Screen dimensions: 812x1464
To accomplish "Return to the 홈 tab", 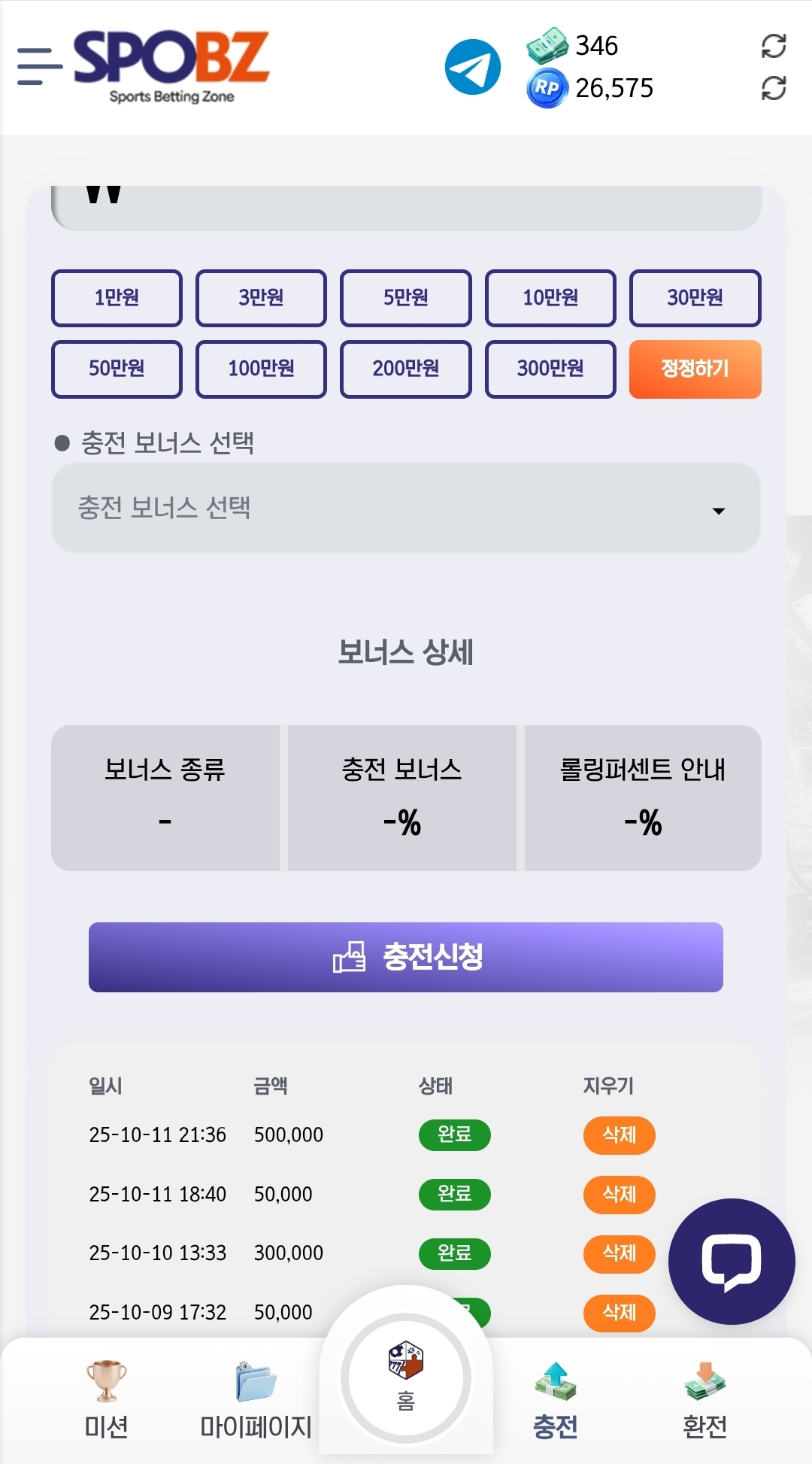I will point(406,1378).
